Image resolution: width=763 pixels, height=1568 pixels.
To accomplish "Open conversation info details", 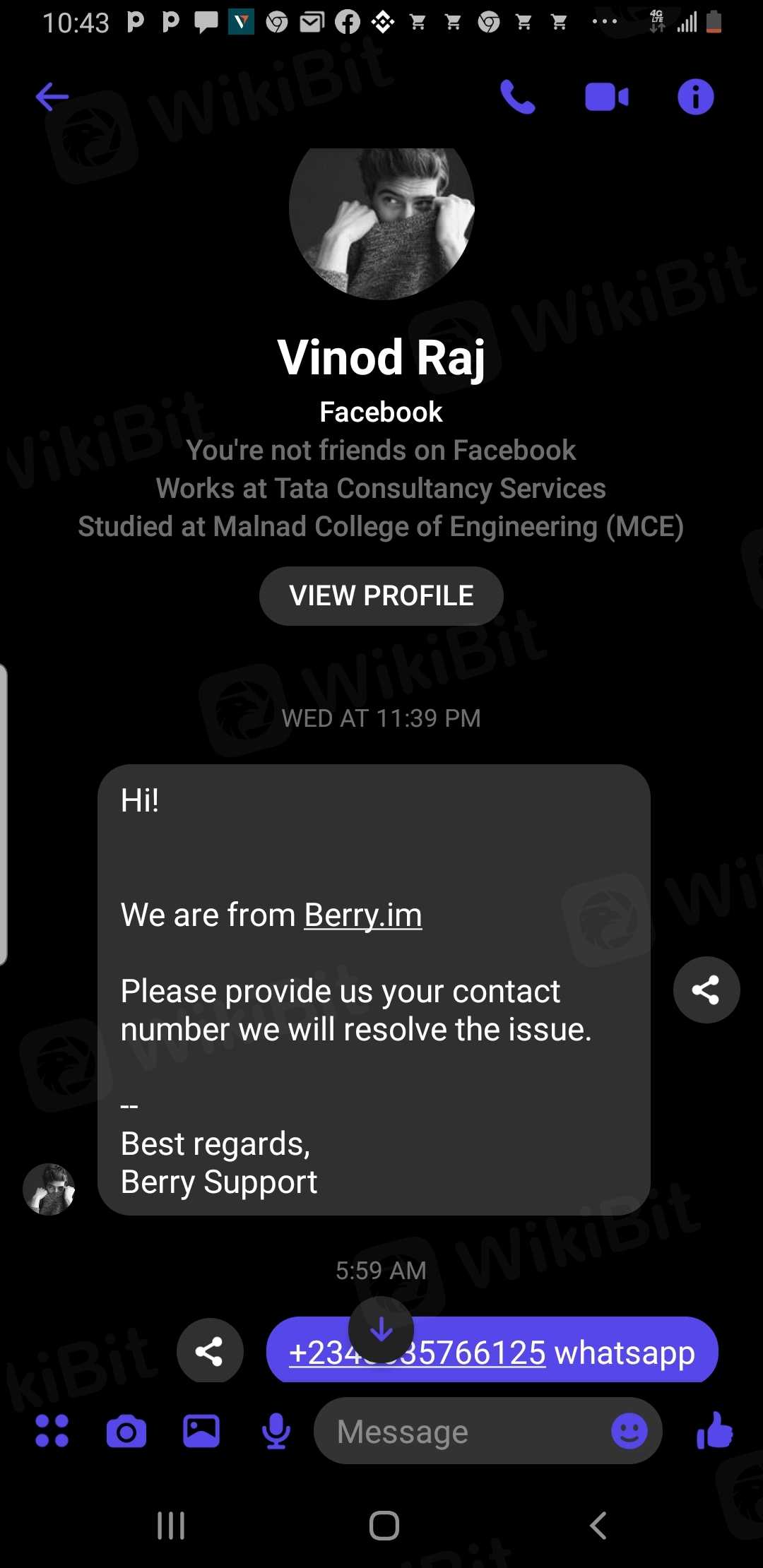I will tap(695, 97).
